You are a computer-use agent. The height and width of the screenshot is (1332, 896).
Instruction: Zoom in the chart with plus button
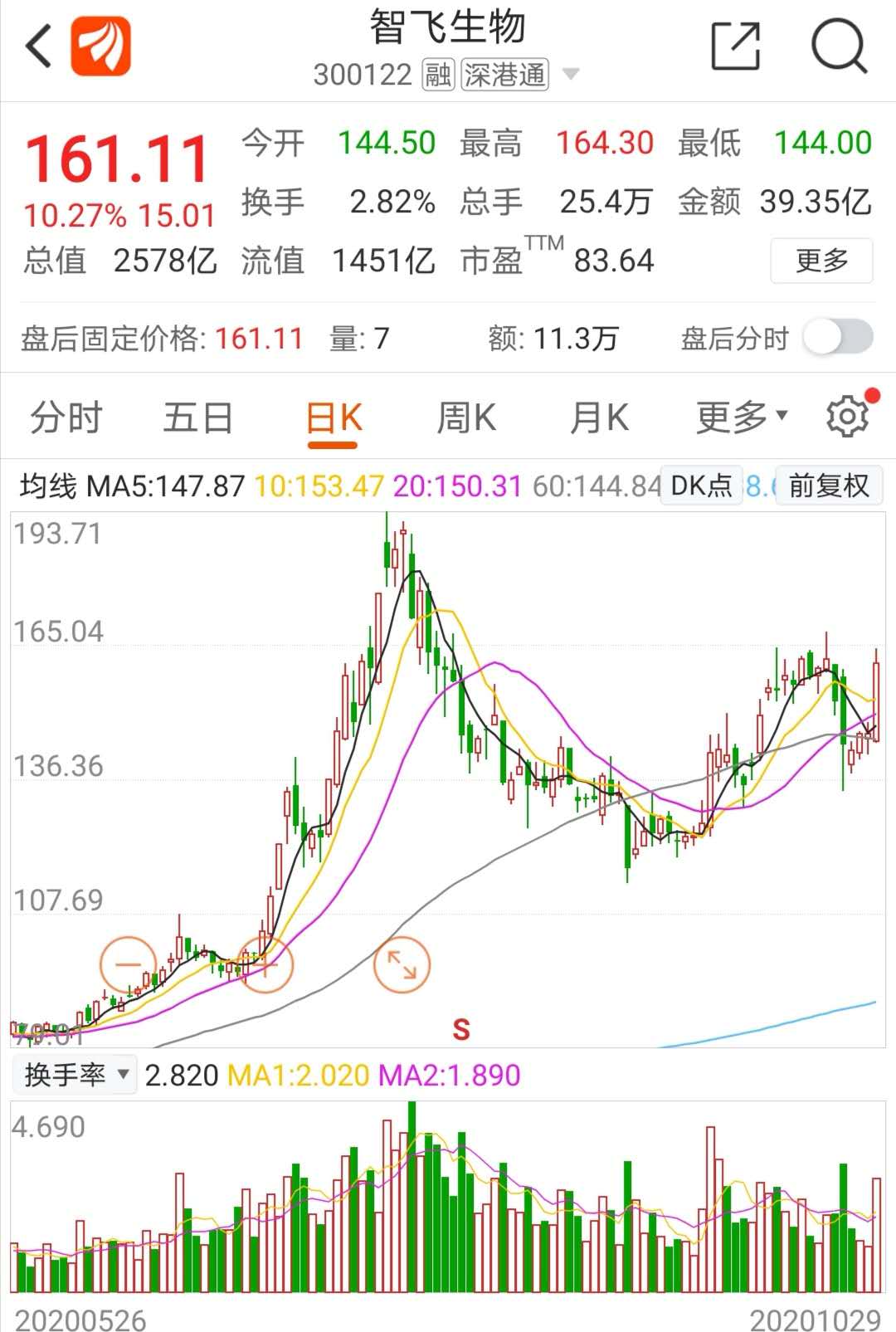point(265,966)
